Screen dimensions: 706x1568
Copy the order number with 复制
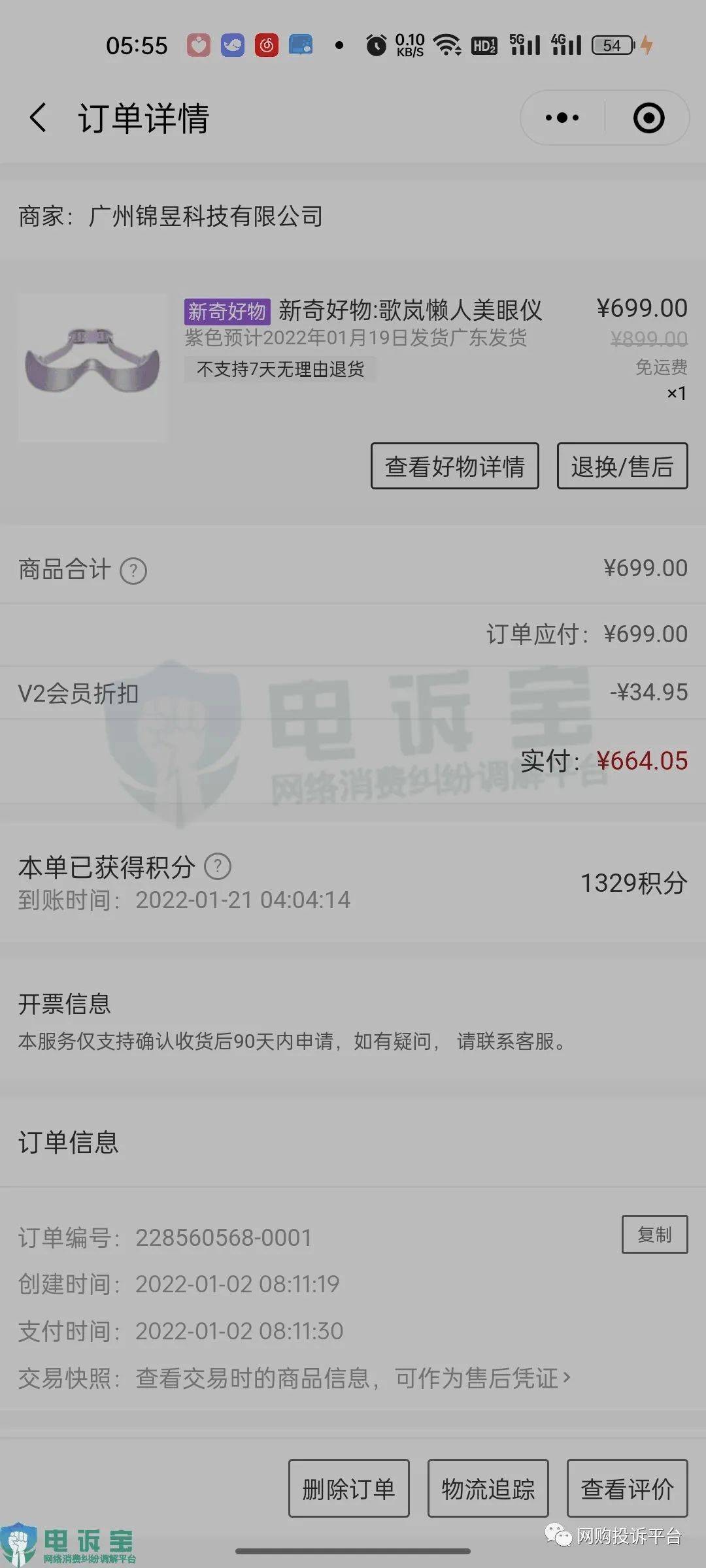pyautogui.click(x=654, y=1234)
